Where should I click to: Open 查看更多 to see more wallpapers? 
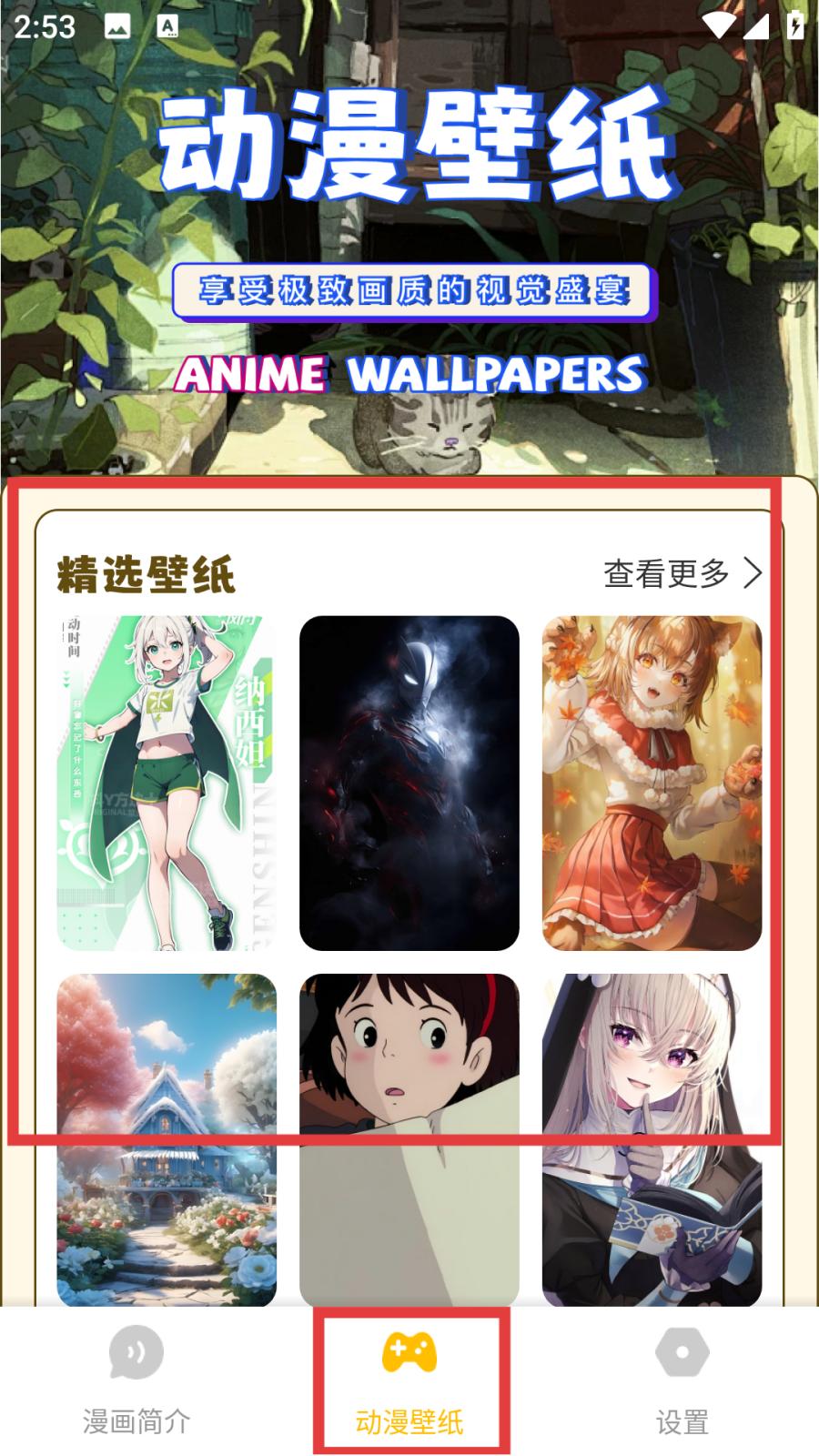point(682,573)
